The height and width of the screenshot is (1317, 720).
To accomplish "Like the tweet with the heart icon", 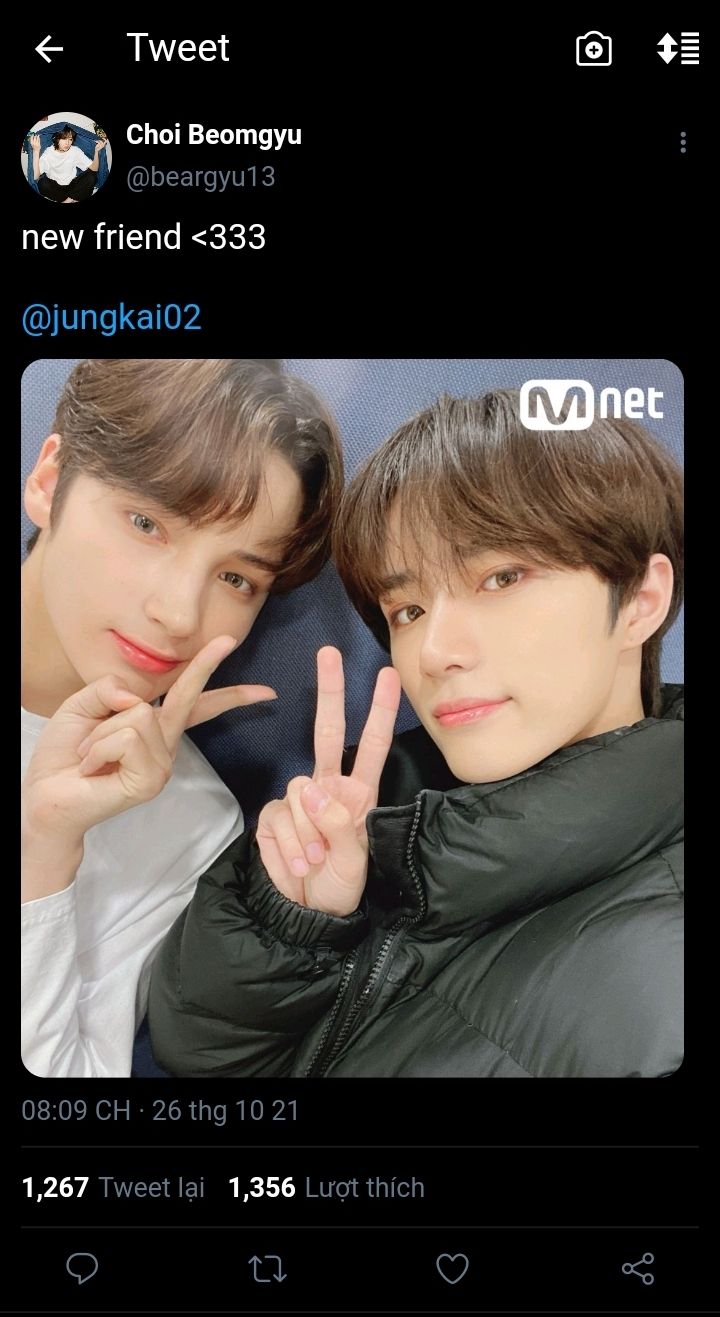I will tap(452, 1269).
